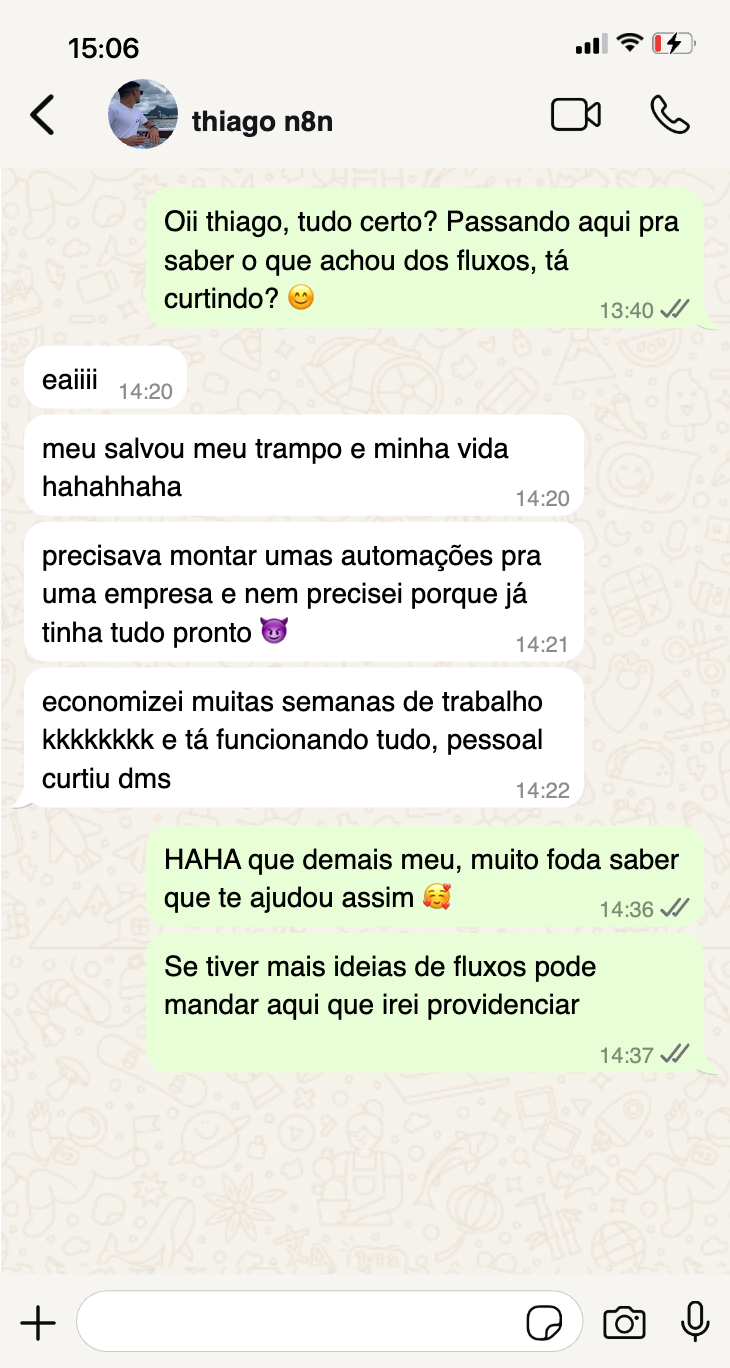Open the camera to take a photo

pos(624,1324)
